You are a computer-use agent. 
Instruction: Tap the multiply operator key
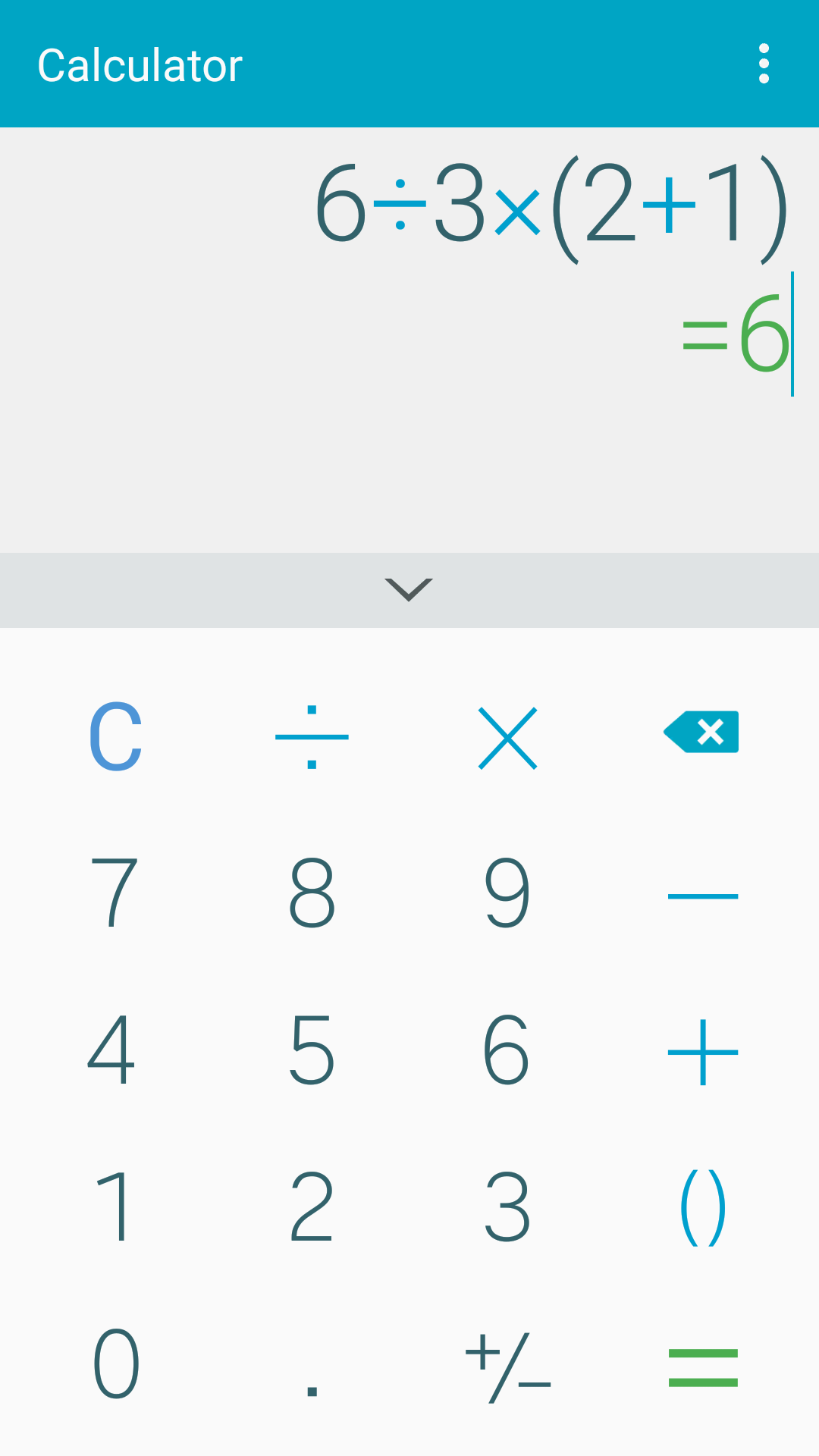coord(507,737)
